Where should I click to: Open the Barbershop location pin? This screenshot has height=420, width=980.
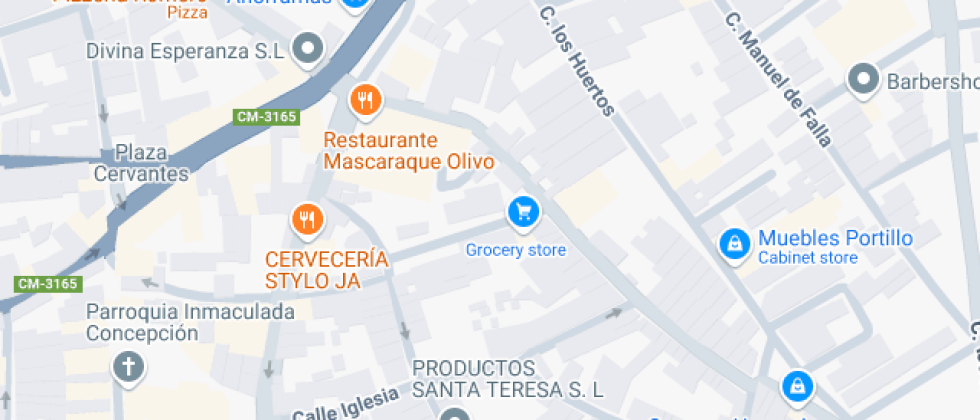pos(863,79)
